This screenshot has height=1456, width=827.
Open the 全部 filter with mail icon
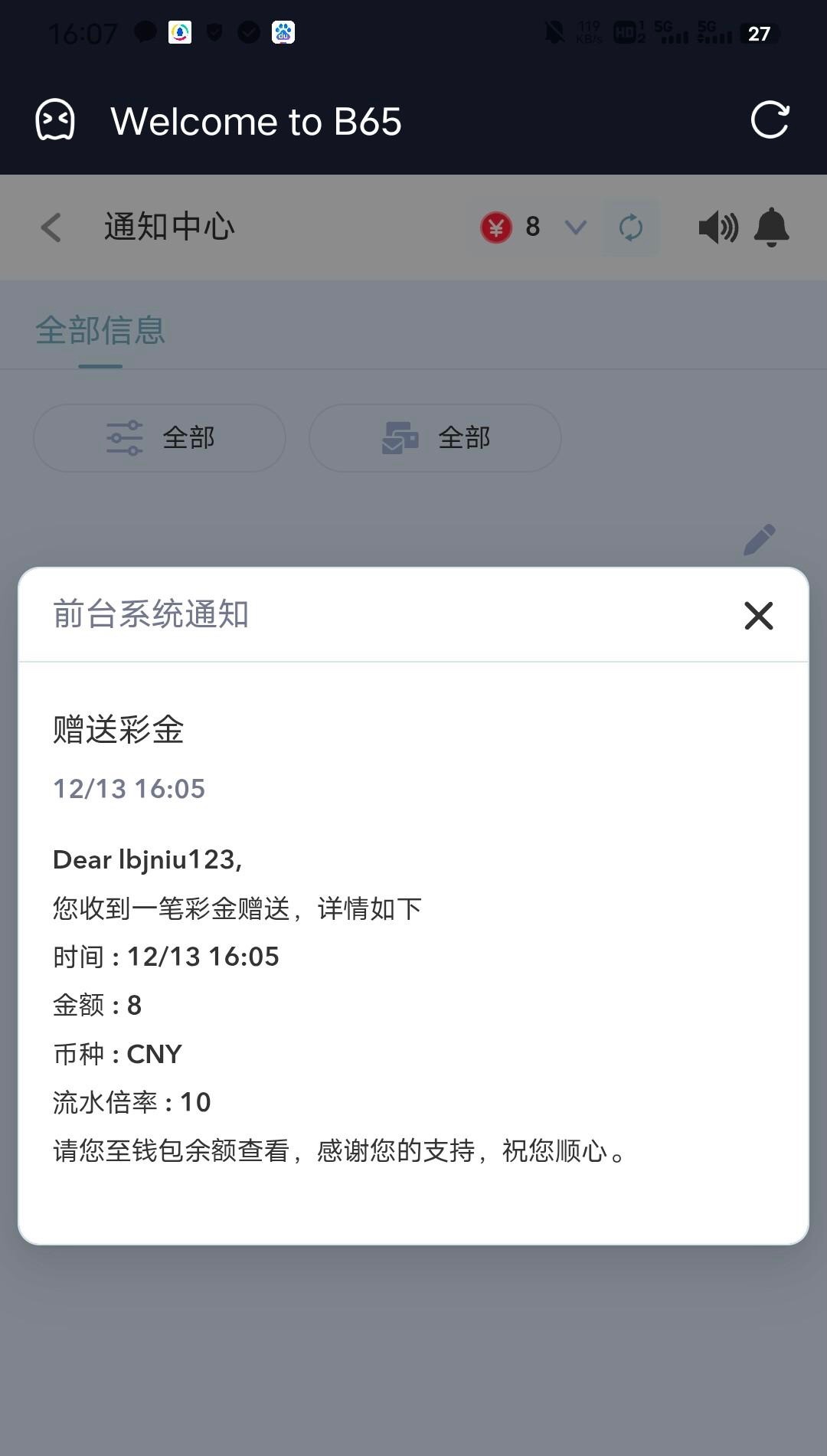(435, 438)
